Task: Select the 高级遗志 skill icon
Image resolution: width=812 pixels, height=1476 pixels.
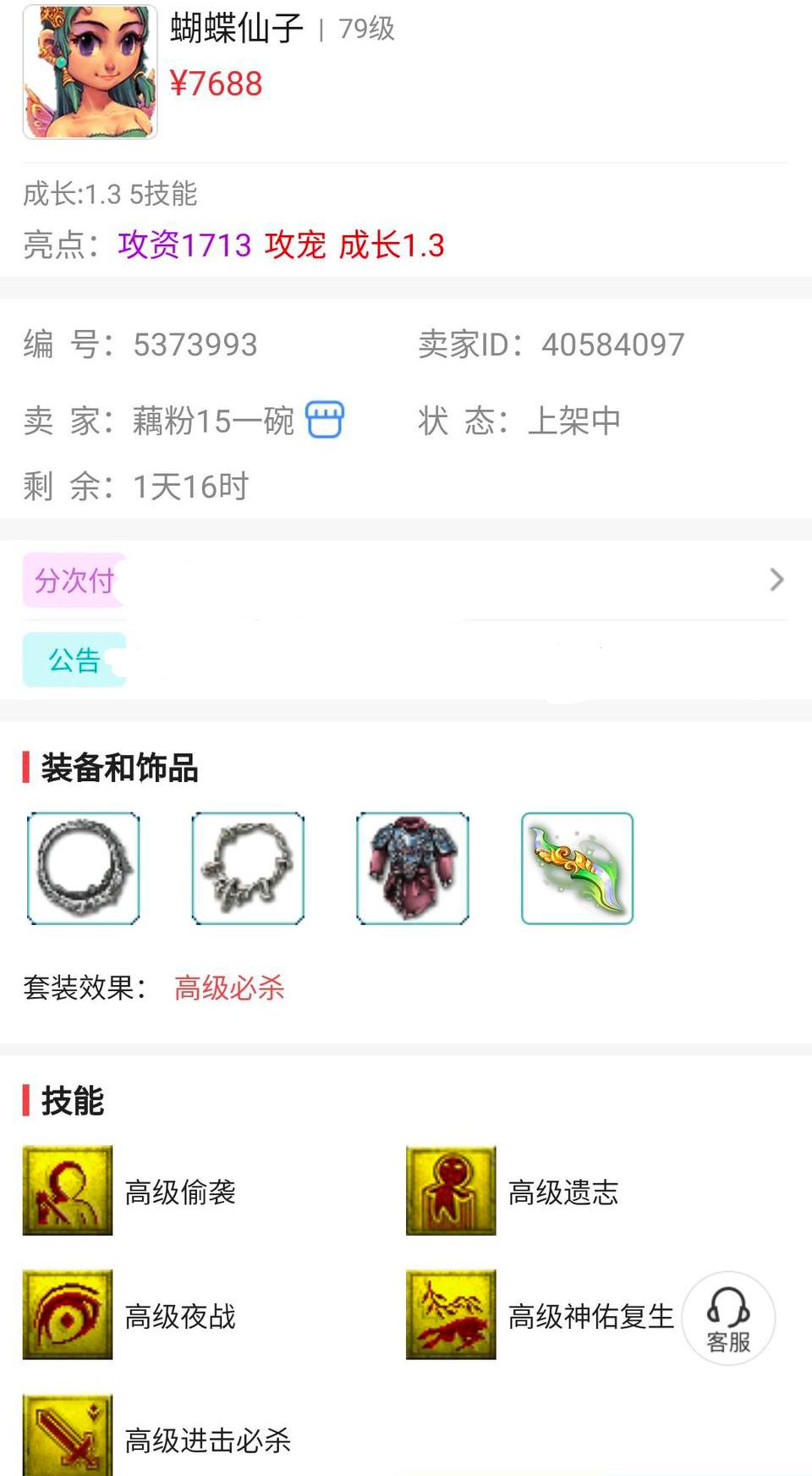Action: (451, 1189)
